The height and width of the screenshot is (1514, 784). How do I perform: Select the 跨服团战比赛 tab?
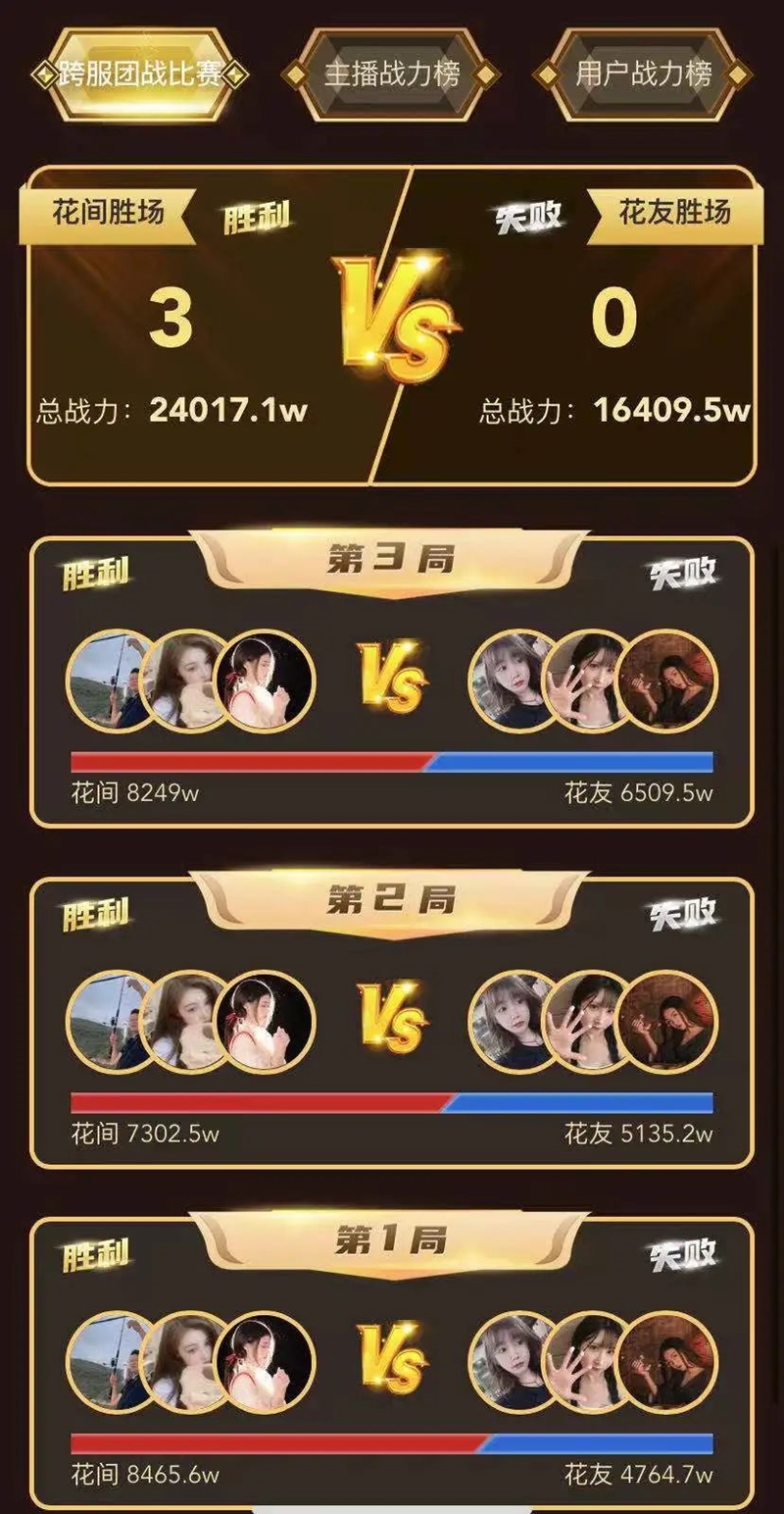pos(140,75)
